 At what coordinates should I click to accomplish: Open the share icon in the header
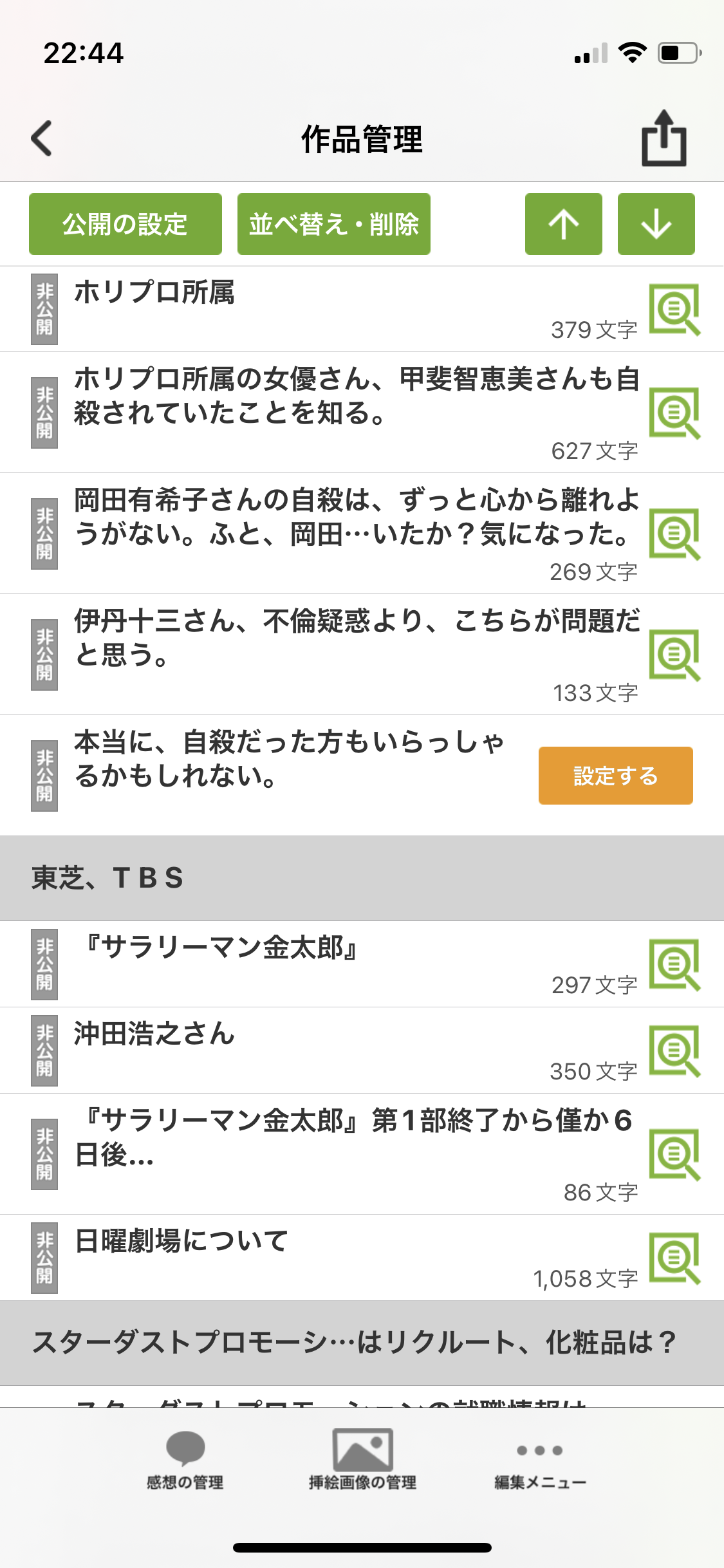(x=664, y=138)
